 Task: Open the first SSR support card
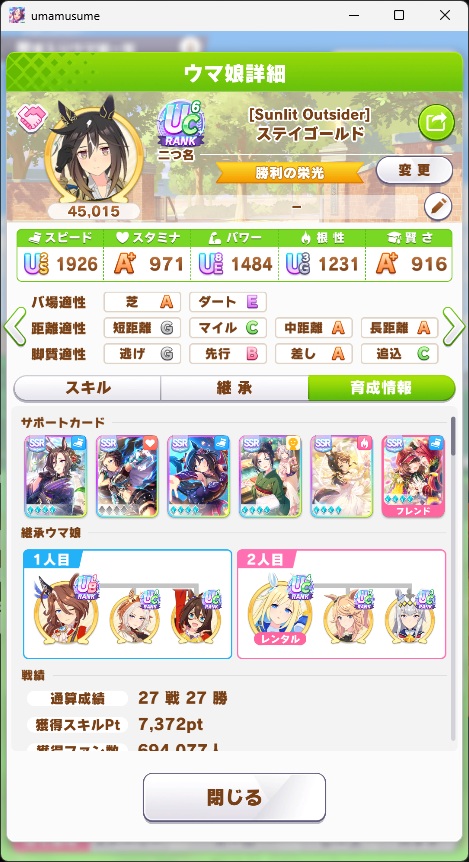point(56,476)
